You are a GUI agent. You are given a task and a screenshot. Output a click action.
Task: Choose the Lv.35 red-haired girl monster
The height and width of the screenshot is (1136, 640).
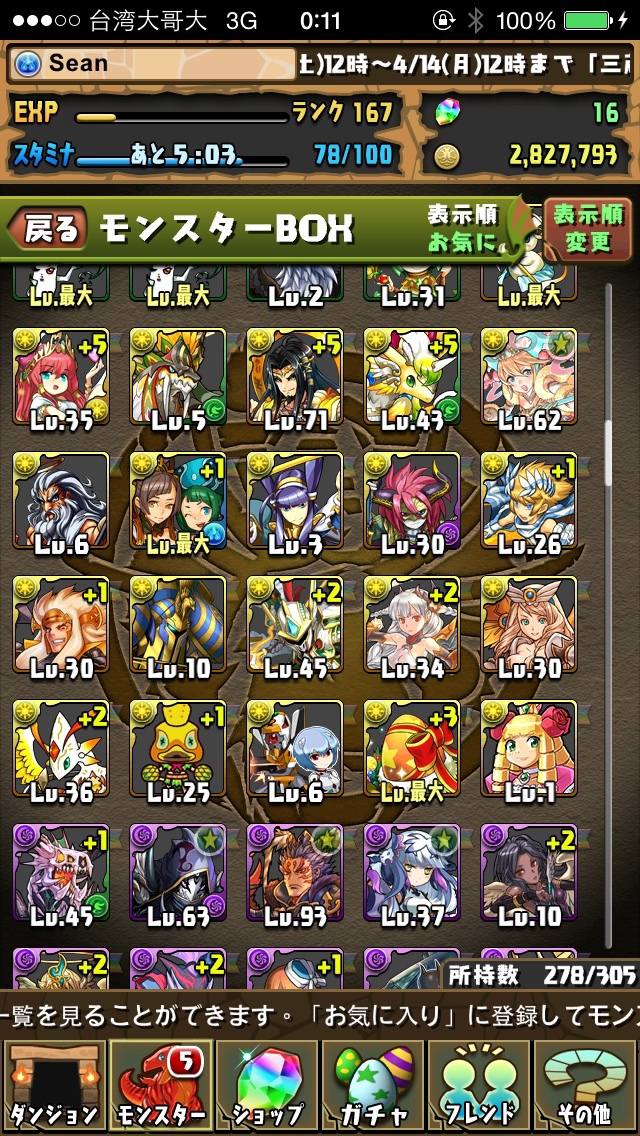coord(61,377)
